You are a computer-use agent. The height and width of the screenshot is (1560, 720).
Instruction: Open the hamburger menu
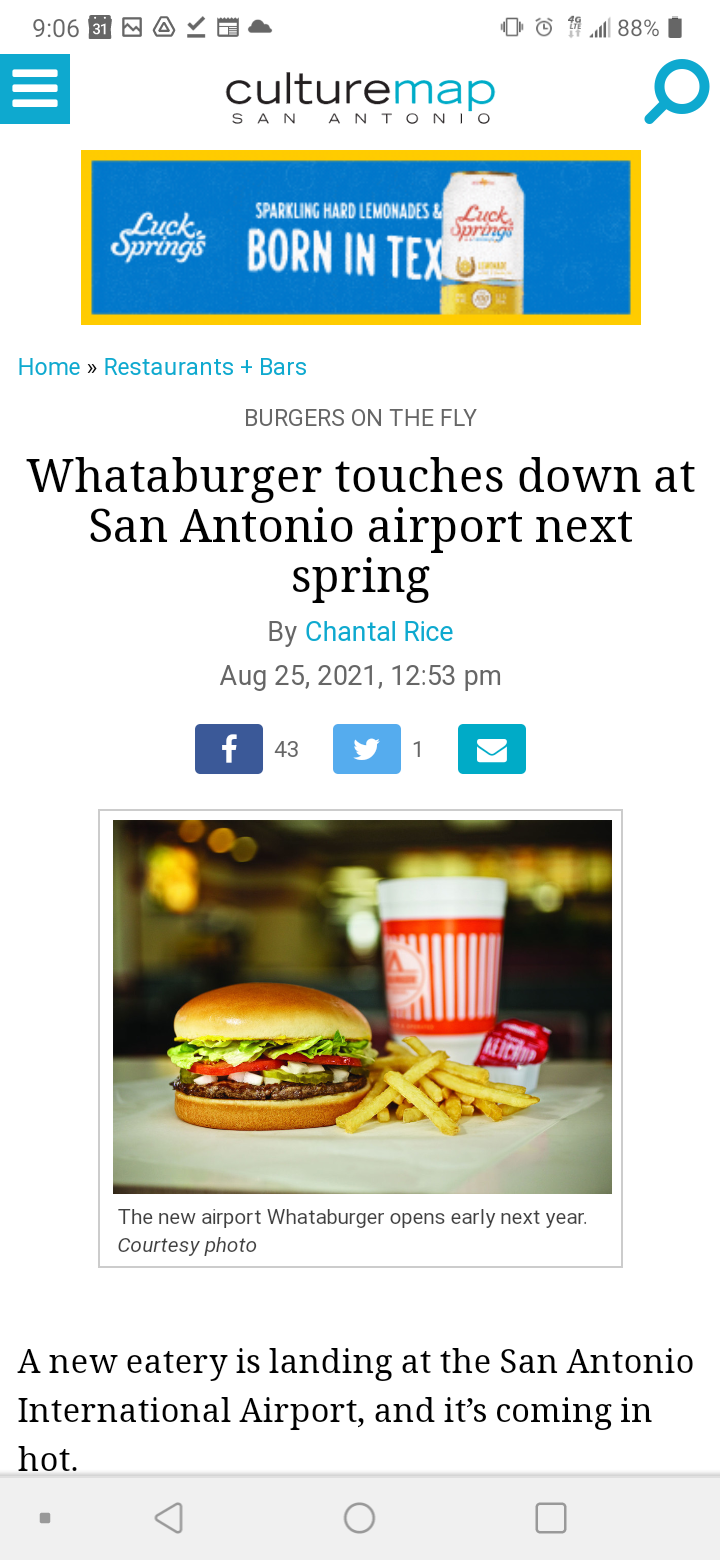point(35,89)
